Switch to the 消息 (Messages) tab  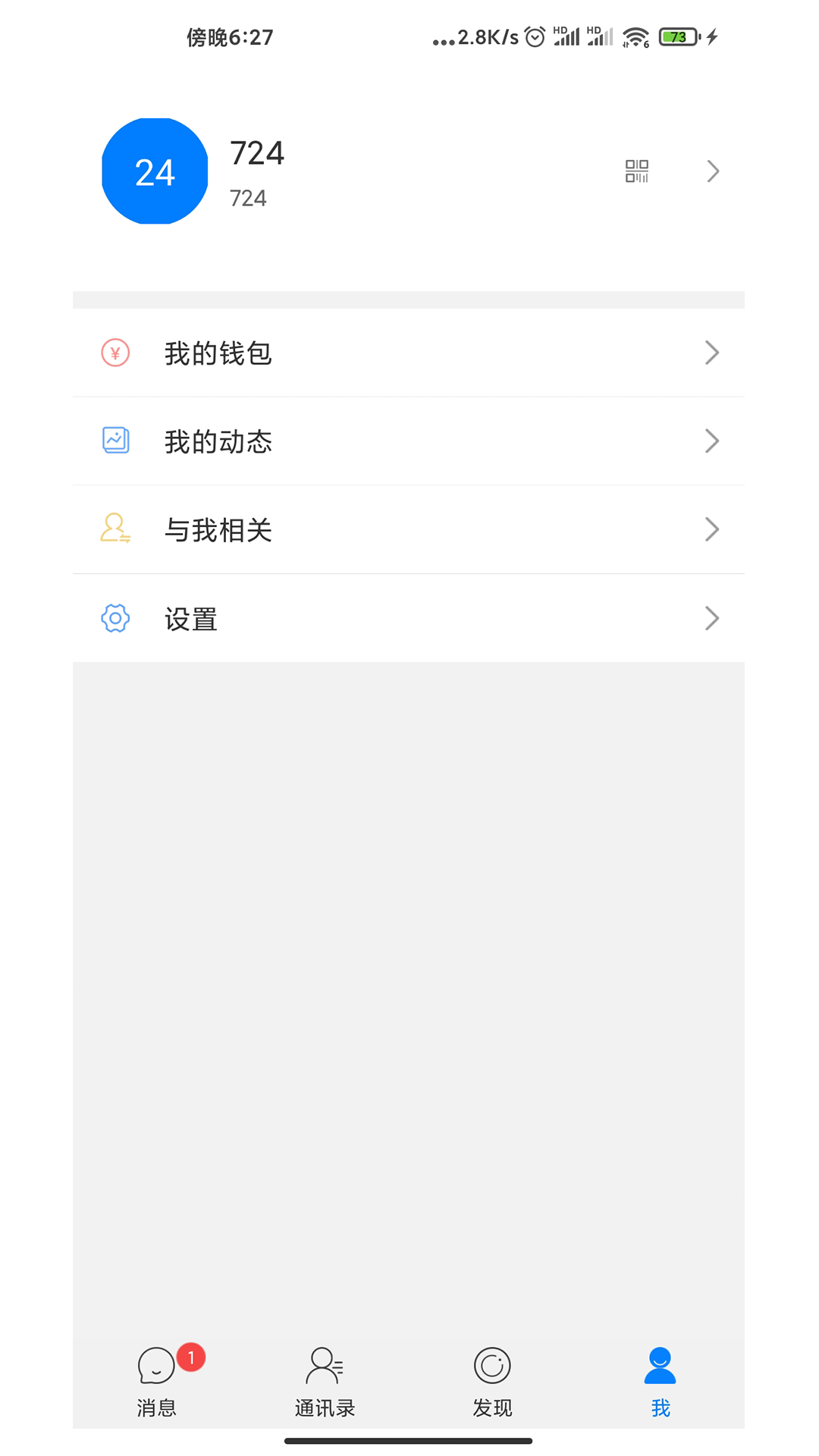pos(157,1382)
